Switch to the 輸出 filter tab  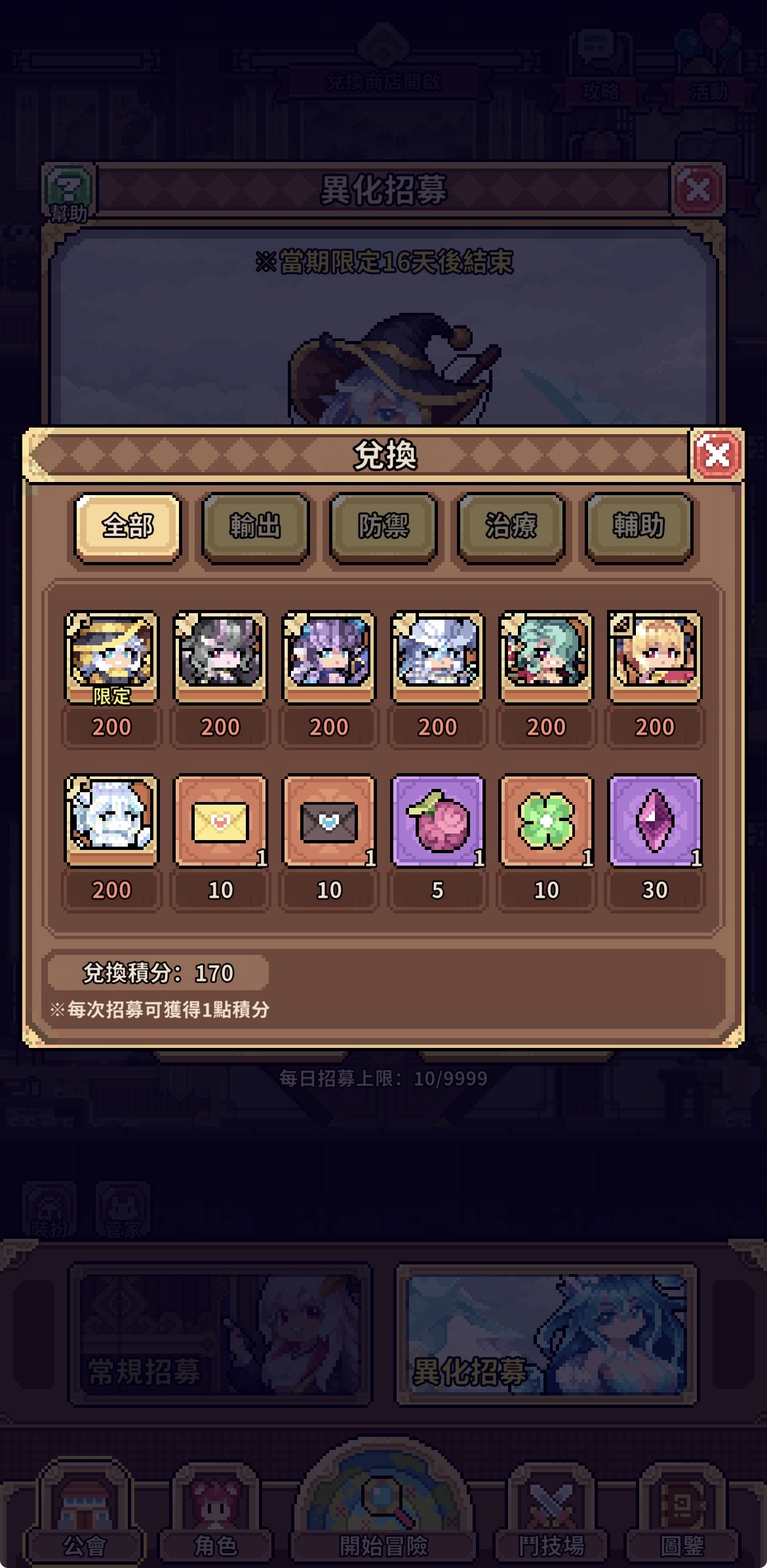point(255,527)
